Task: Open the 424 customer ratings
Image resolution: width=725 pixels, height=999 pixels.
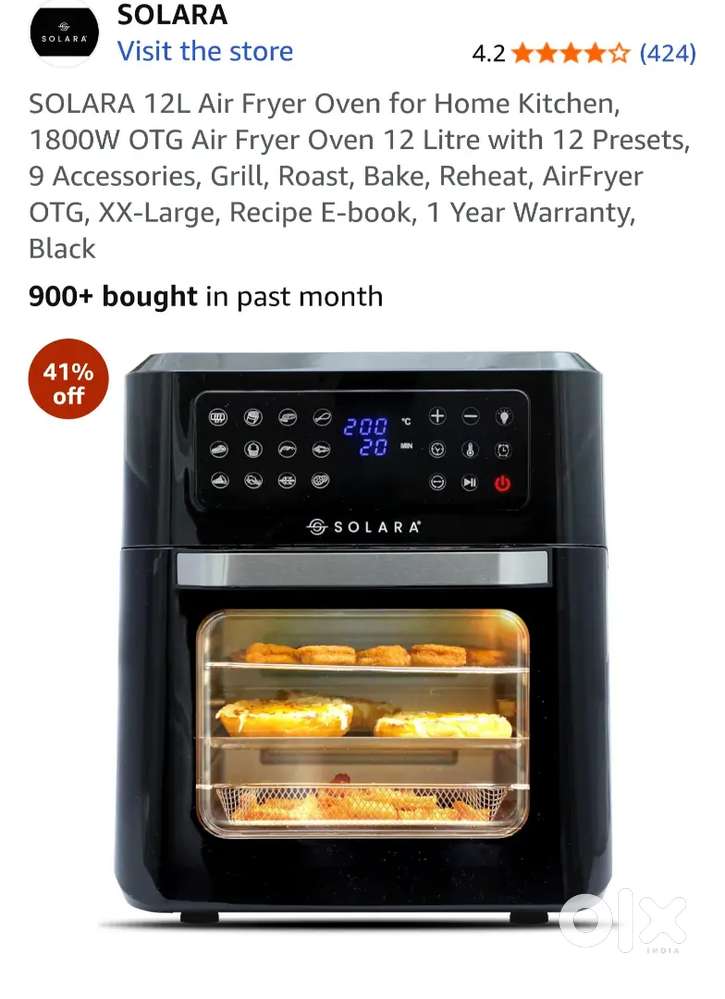Action: click(x=667, y=53)
